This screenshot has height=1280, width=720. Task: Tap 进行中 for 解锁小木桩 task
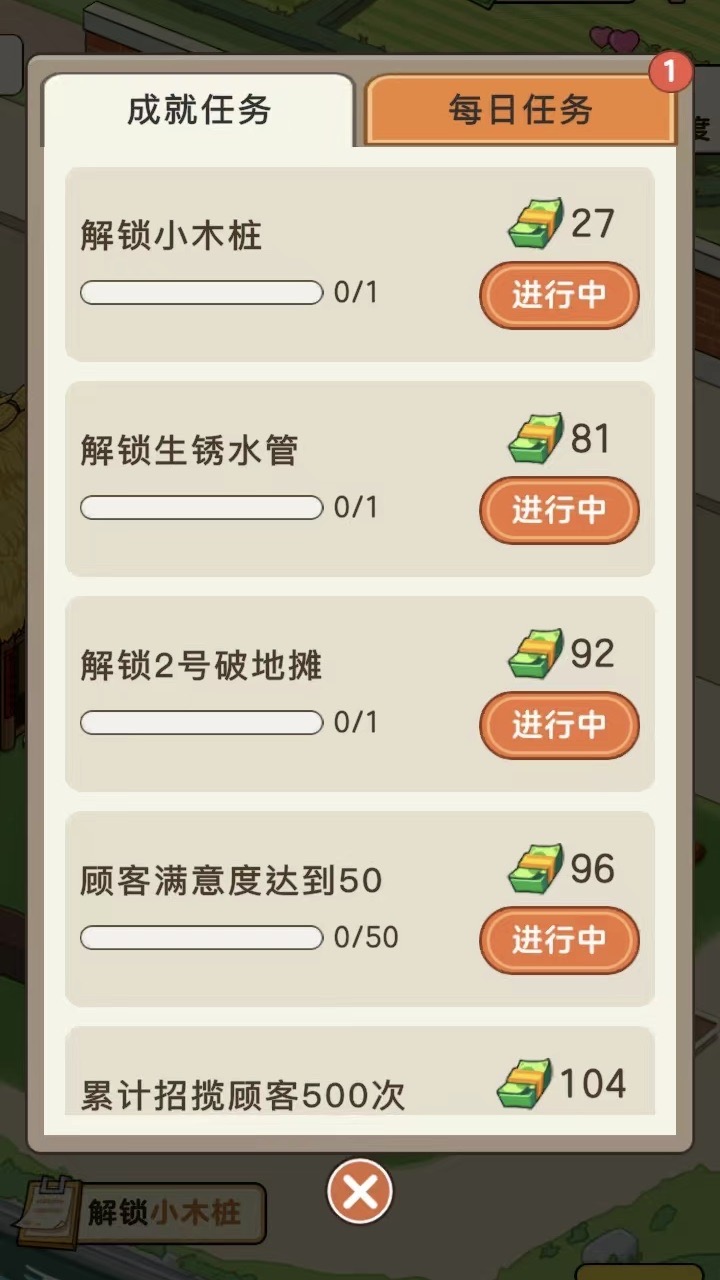559,295
